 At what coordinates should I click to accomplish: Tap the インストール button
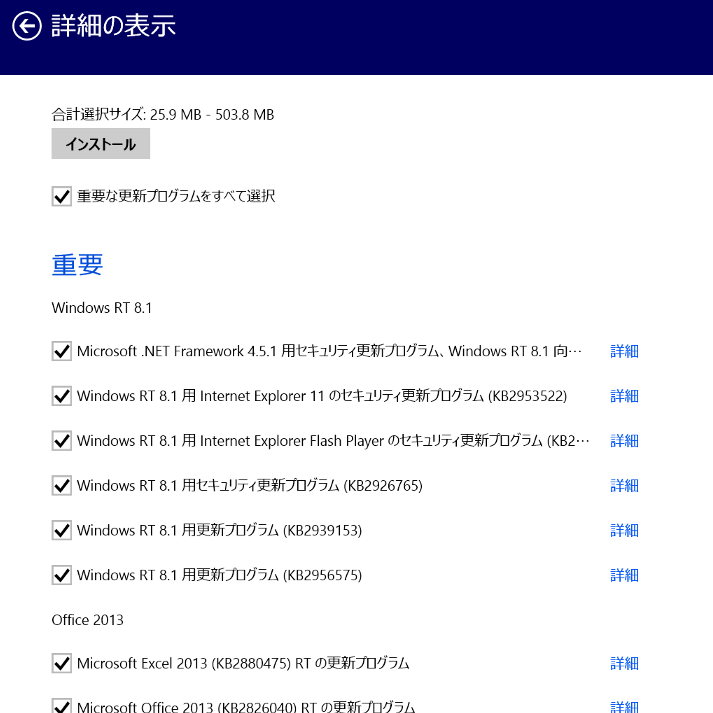(x=100, y=144)
